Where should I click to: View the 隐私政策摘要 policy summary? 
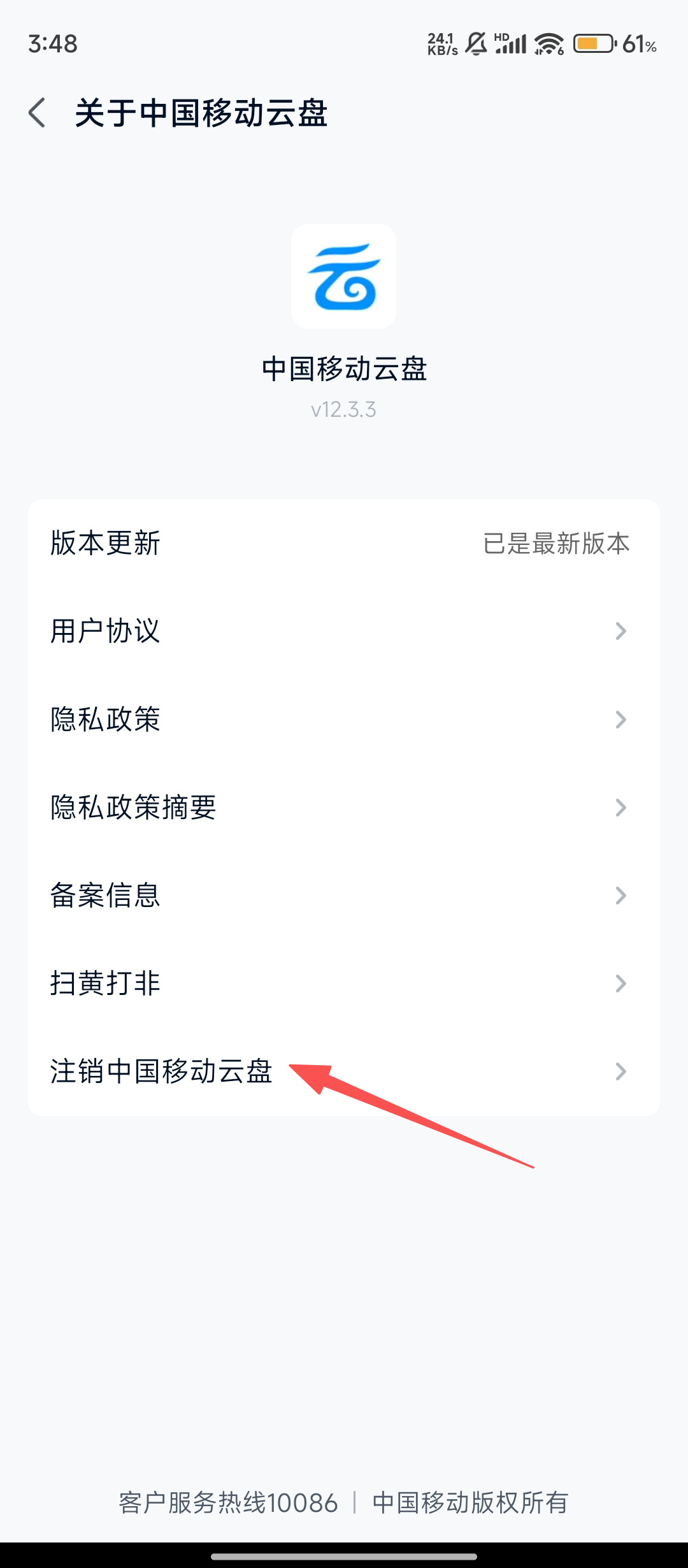click(x=343, y=807)
